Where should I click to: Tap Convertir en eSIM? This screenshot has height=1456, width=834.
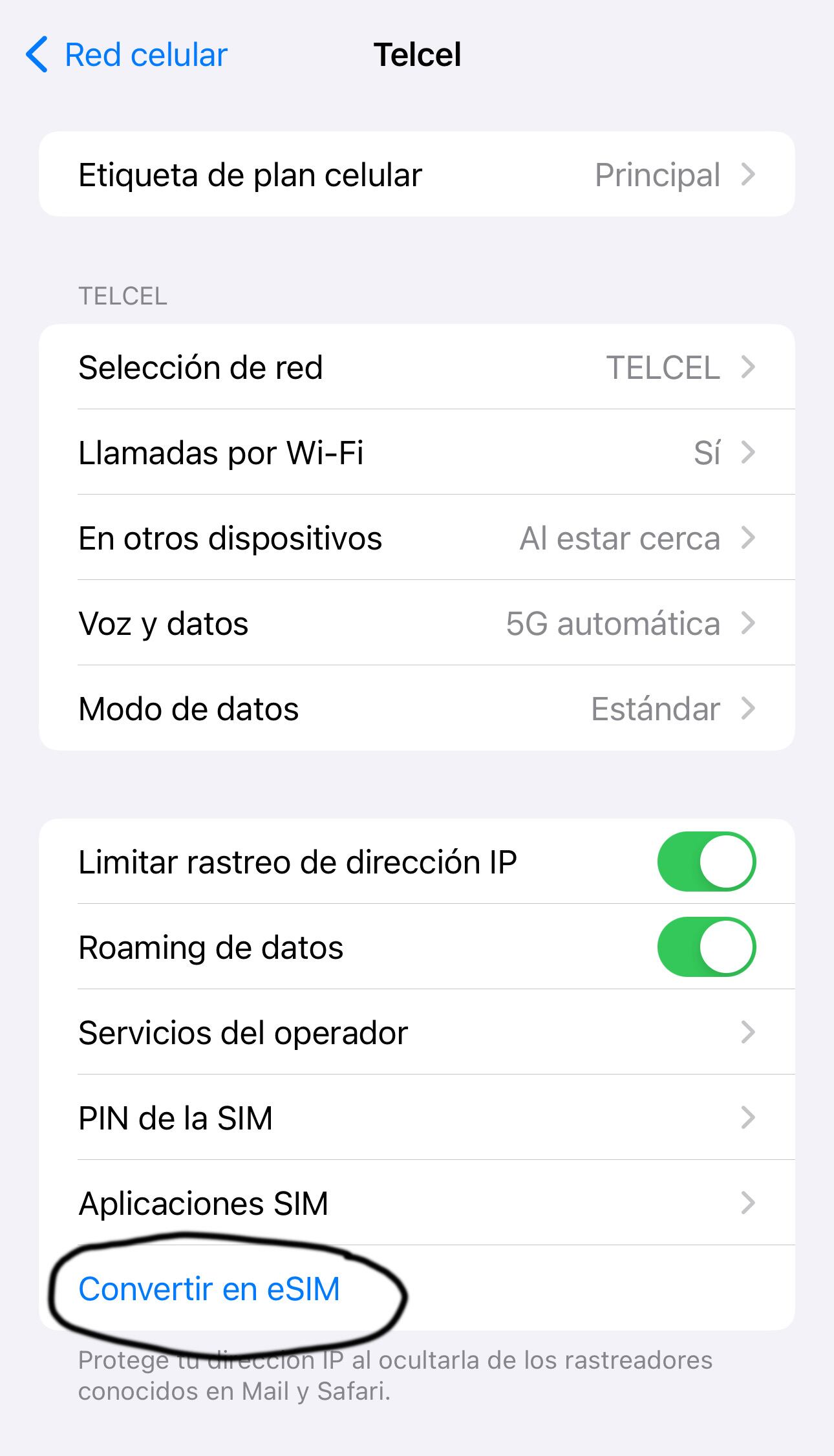coord(209,1289)
